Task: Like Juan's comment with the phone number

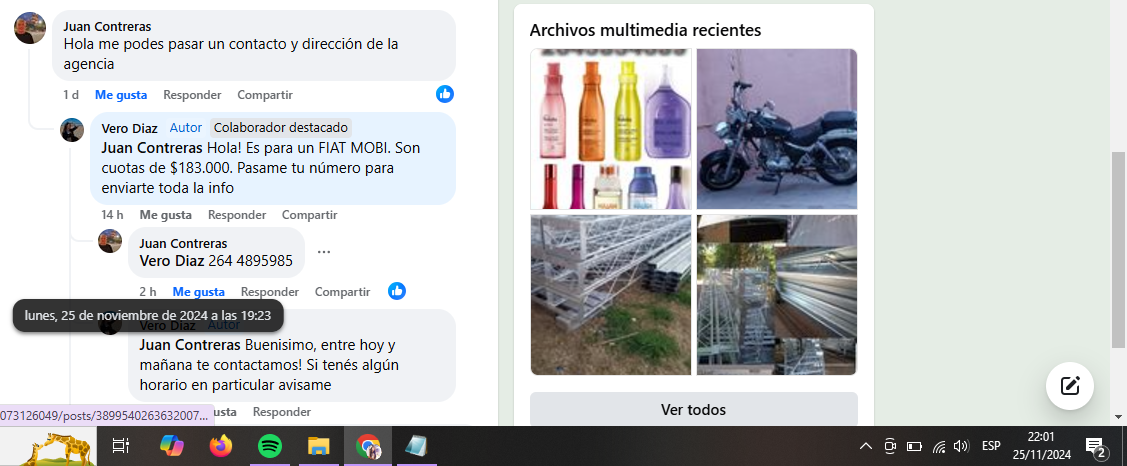Action: click(x=198, y=292)
